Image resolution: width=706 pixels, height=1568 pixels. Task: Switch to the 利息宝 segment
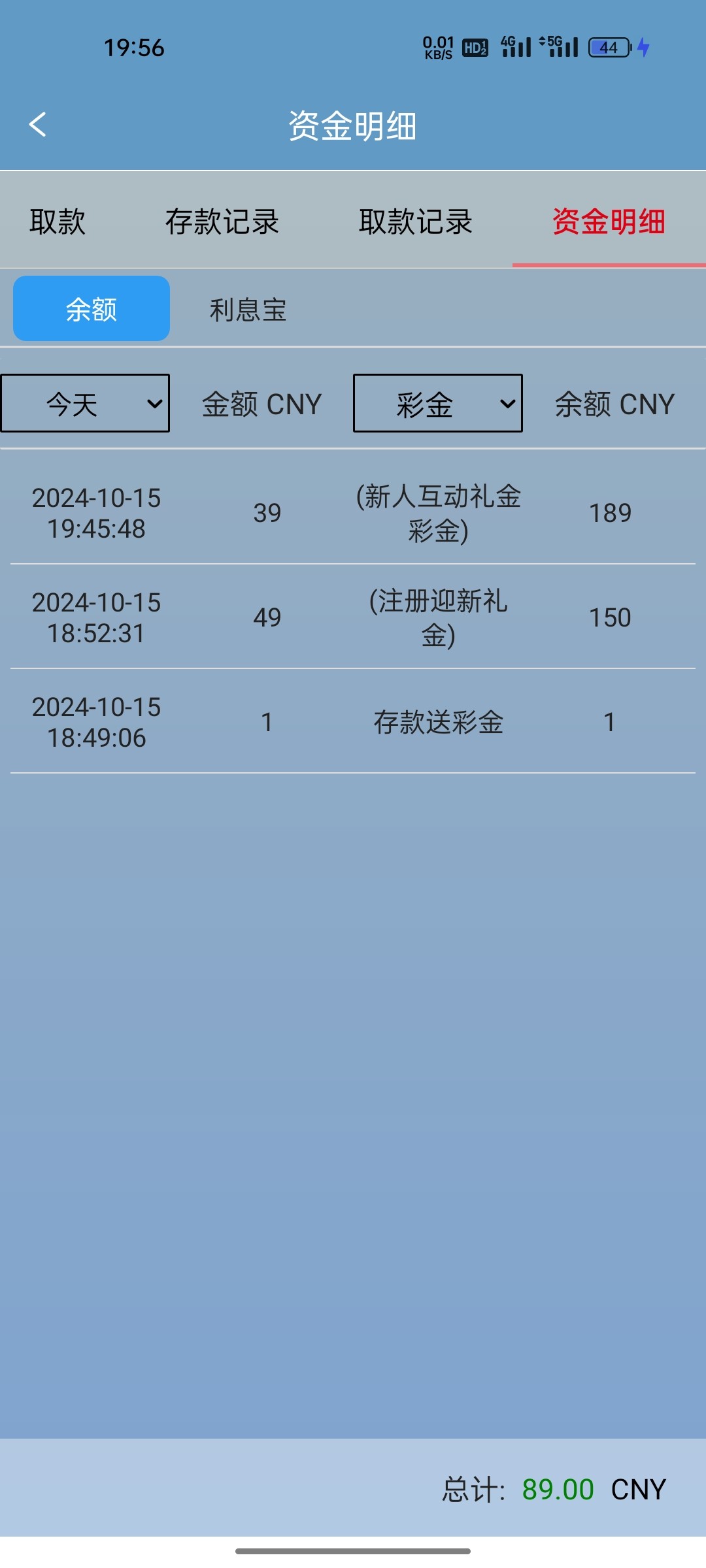click(x=248, y=310)
